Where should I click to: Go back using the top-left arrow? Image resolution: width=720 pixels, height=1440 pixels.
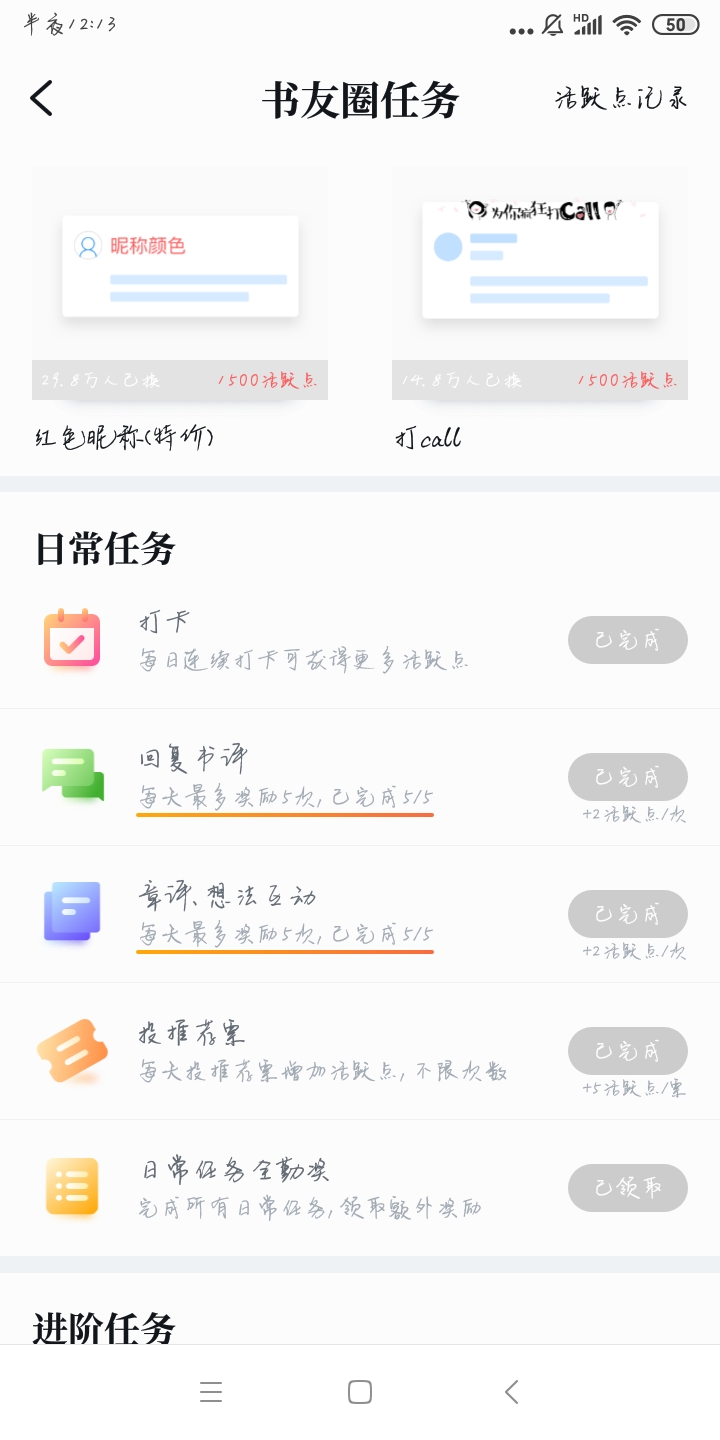41,98
